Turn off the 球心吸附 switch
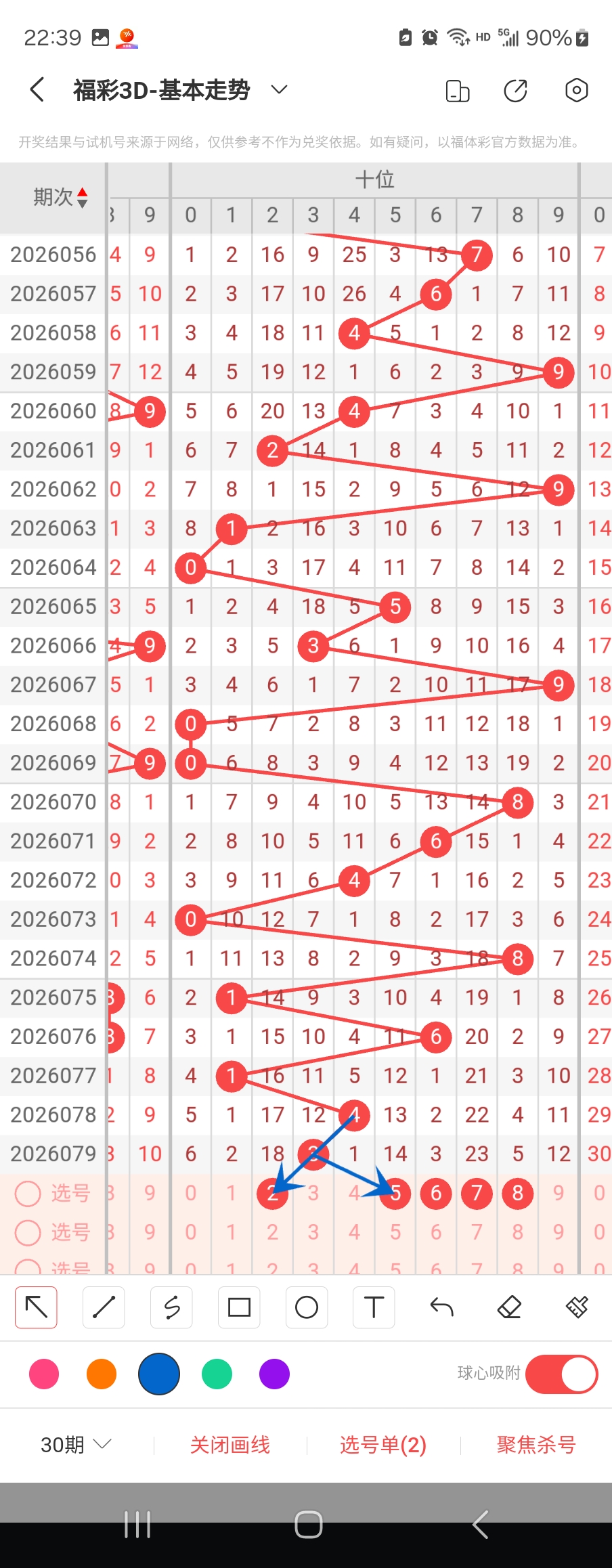612x1568 pixels. point(561,1374)
